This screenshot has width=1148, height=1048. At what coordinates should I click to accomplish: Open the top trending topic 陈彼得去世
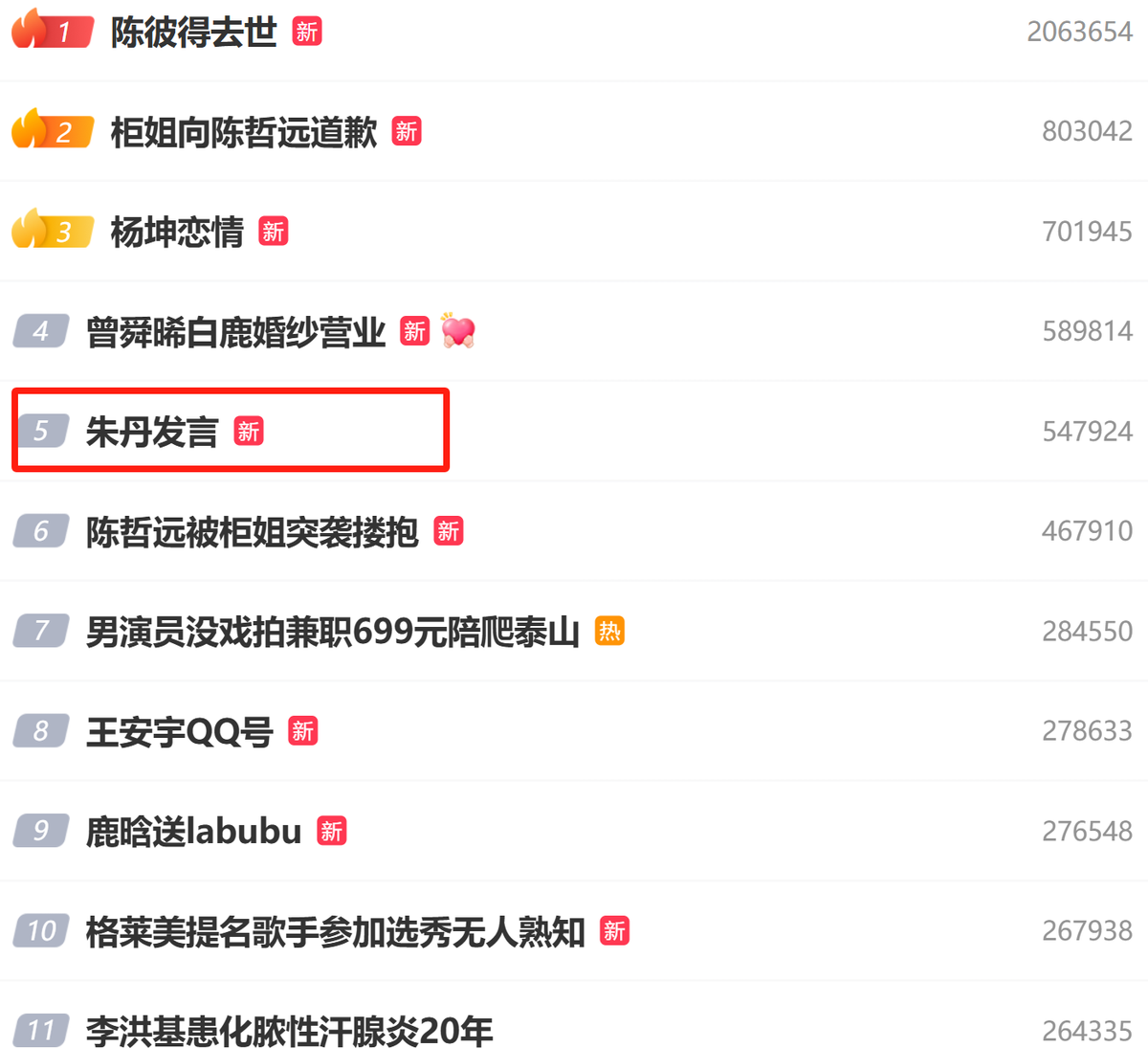tap(193, 33)
